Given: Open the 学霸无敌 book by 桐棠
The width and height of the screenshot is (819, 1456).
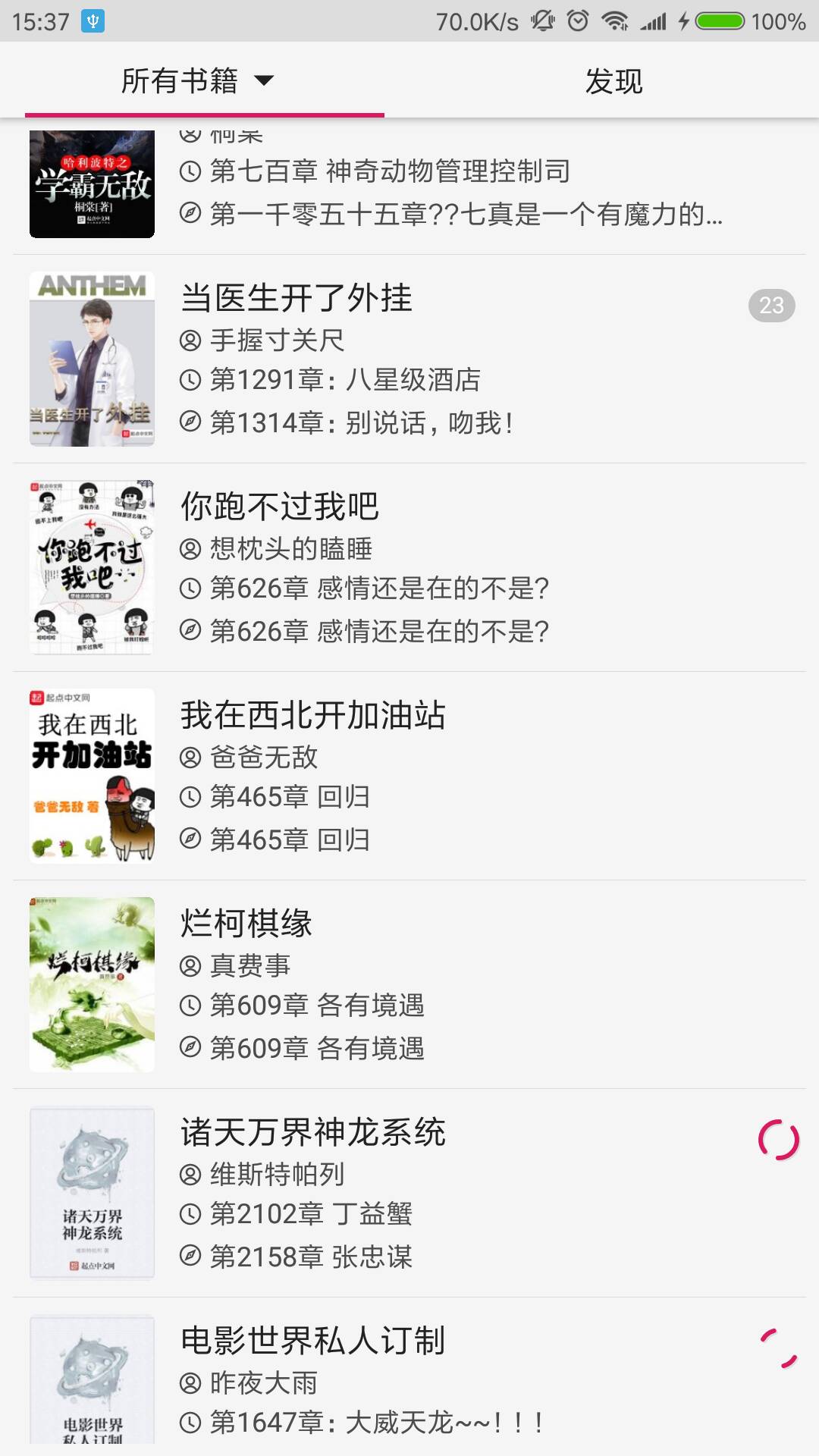Looking at the screenshot, I should pyautogui.click(x=409, y=186).
